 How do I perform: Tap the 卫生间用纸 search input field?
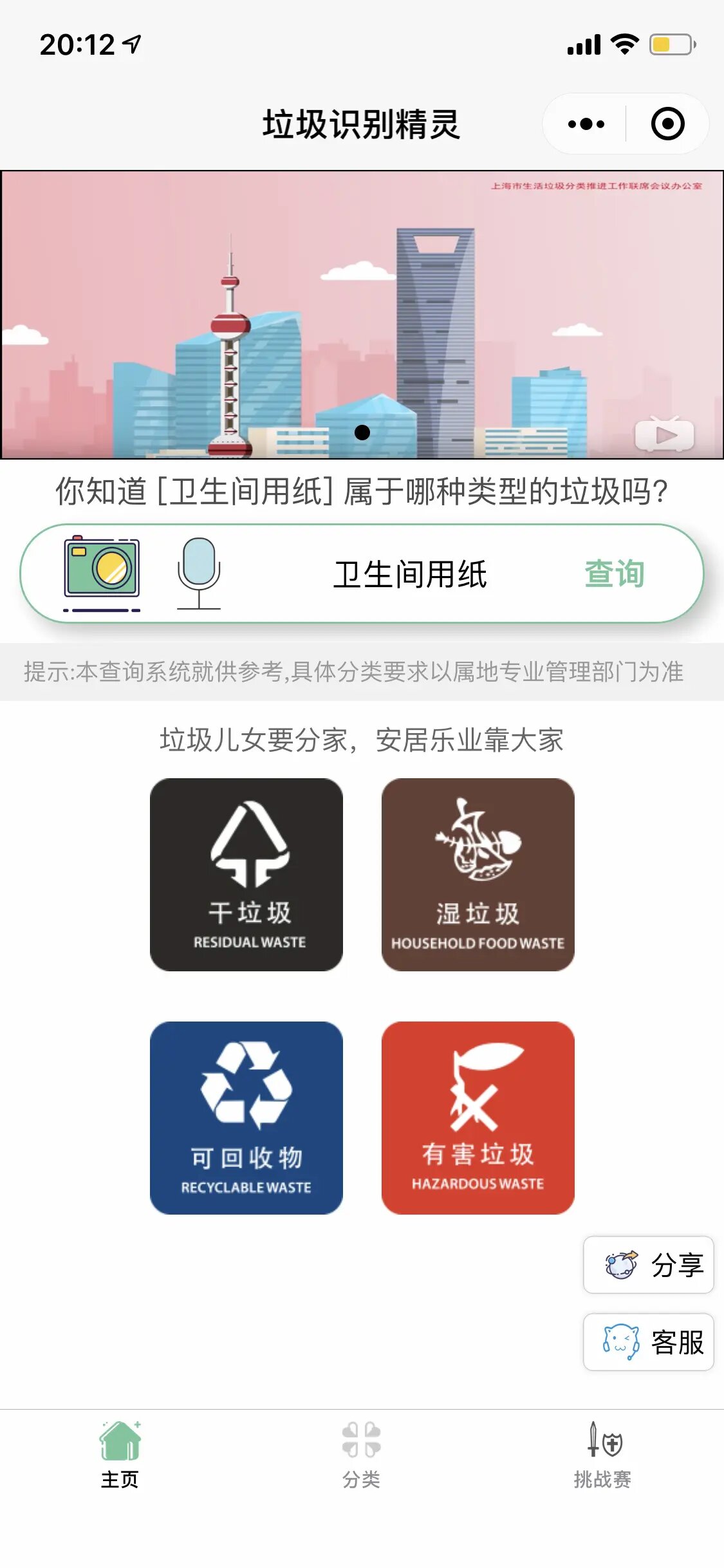click(x=410, y=574)
